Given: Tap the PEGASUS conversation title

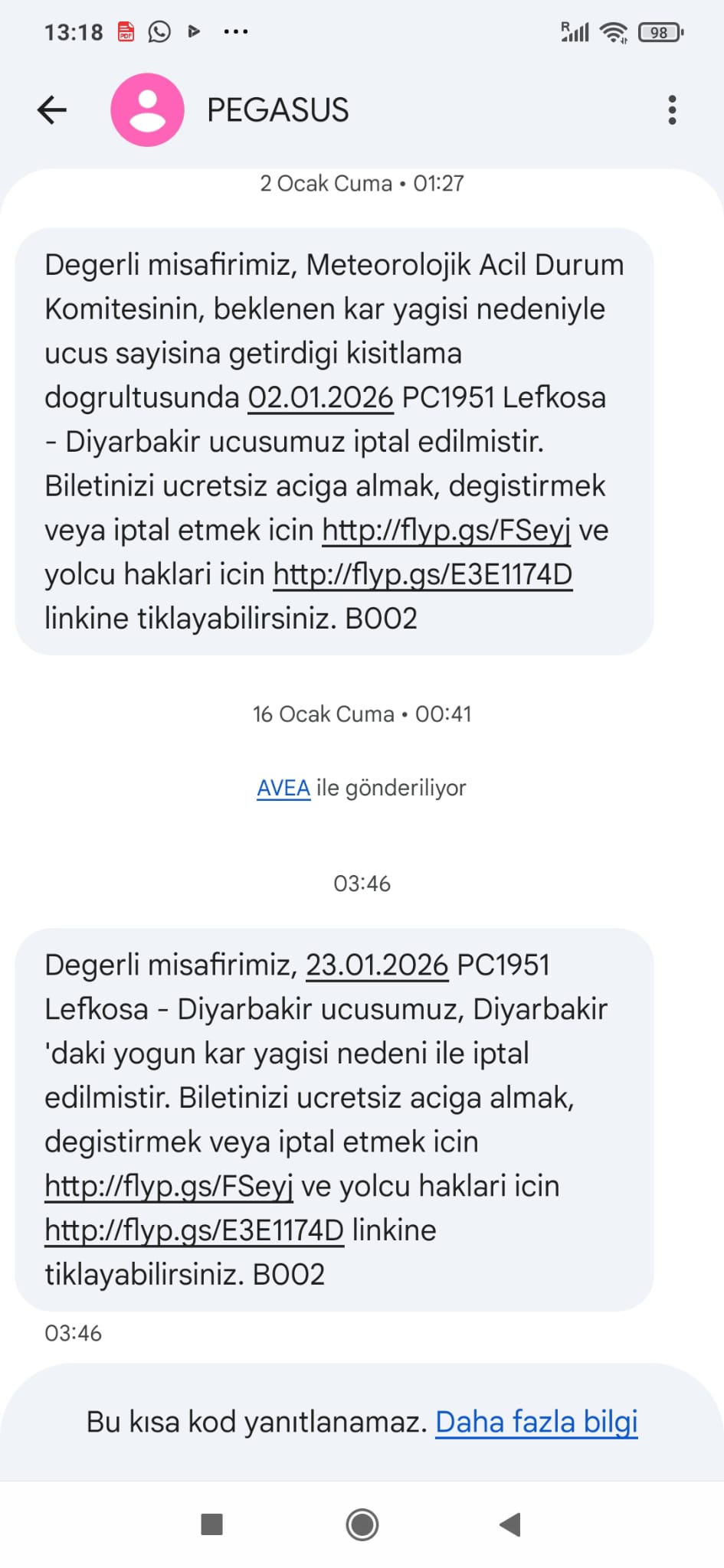Looking at the screenshot, I should coord(277,109).
